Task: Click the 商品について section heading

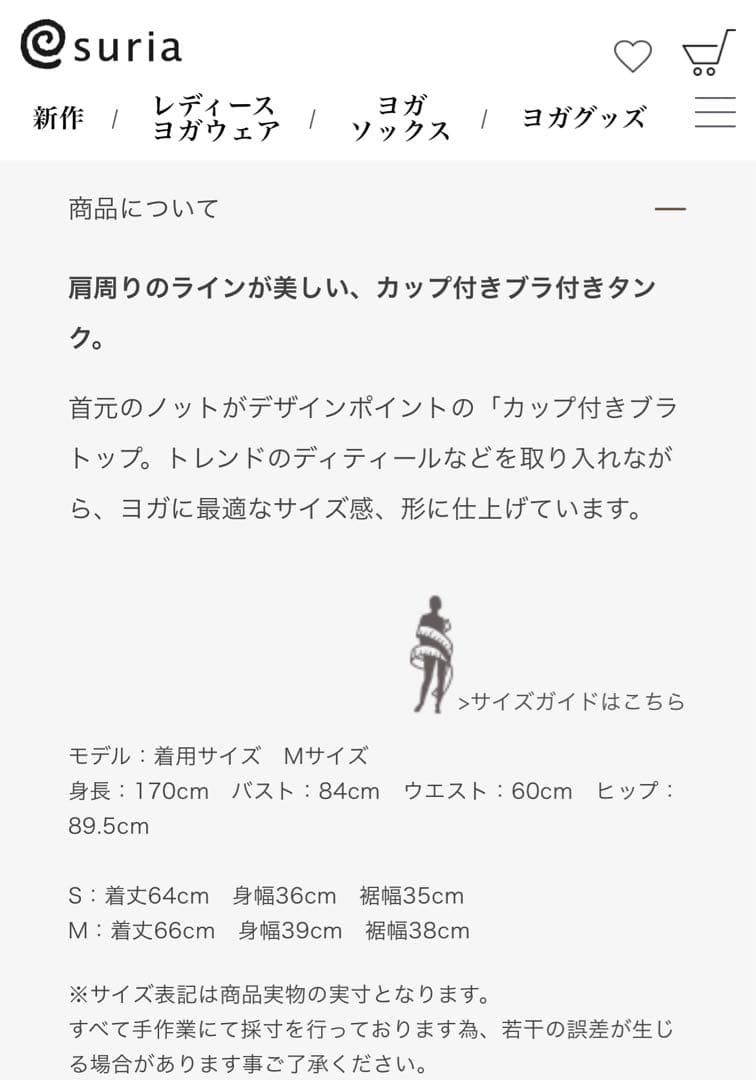Action: (145, 209)
